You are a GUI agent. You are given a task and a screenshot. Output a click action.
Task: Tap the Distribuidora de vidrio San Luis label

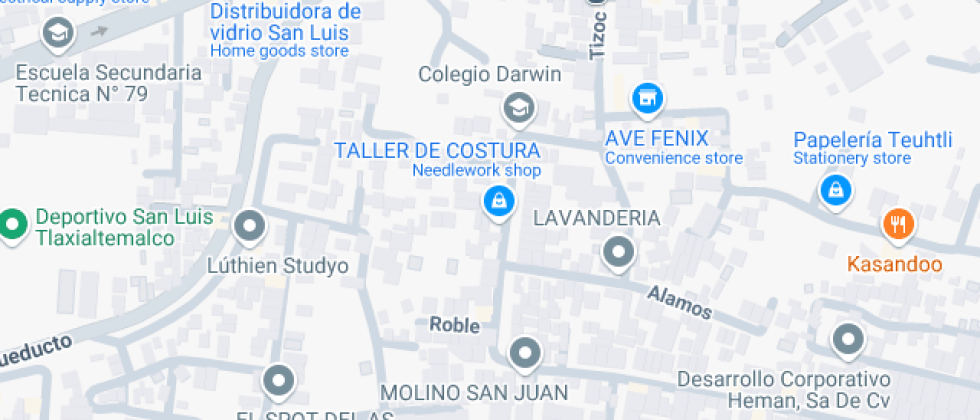(285, 22)
